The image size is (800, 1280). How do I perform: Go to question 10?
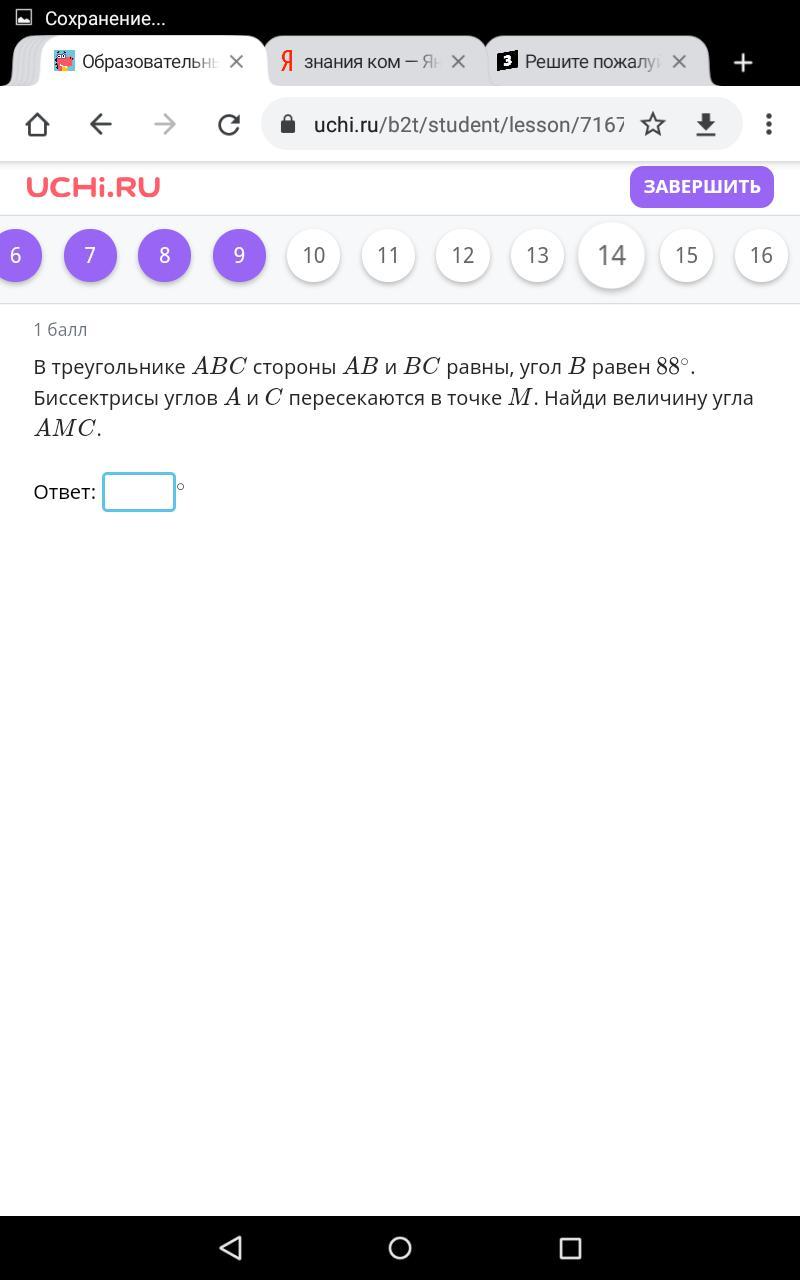coord(314,255)
